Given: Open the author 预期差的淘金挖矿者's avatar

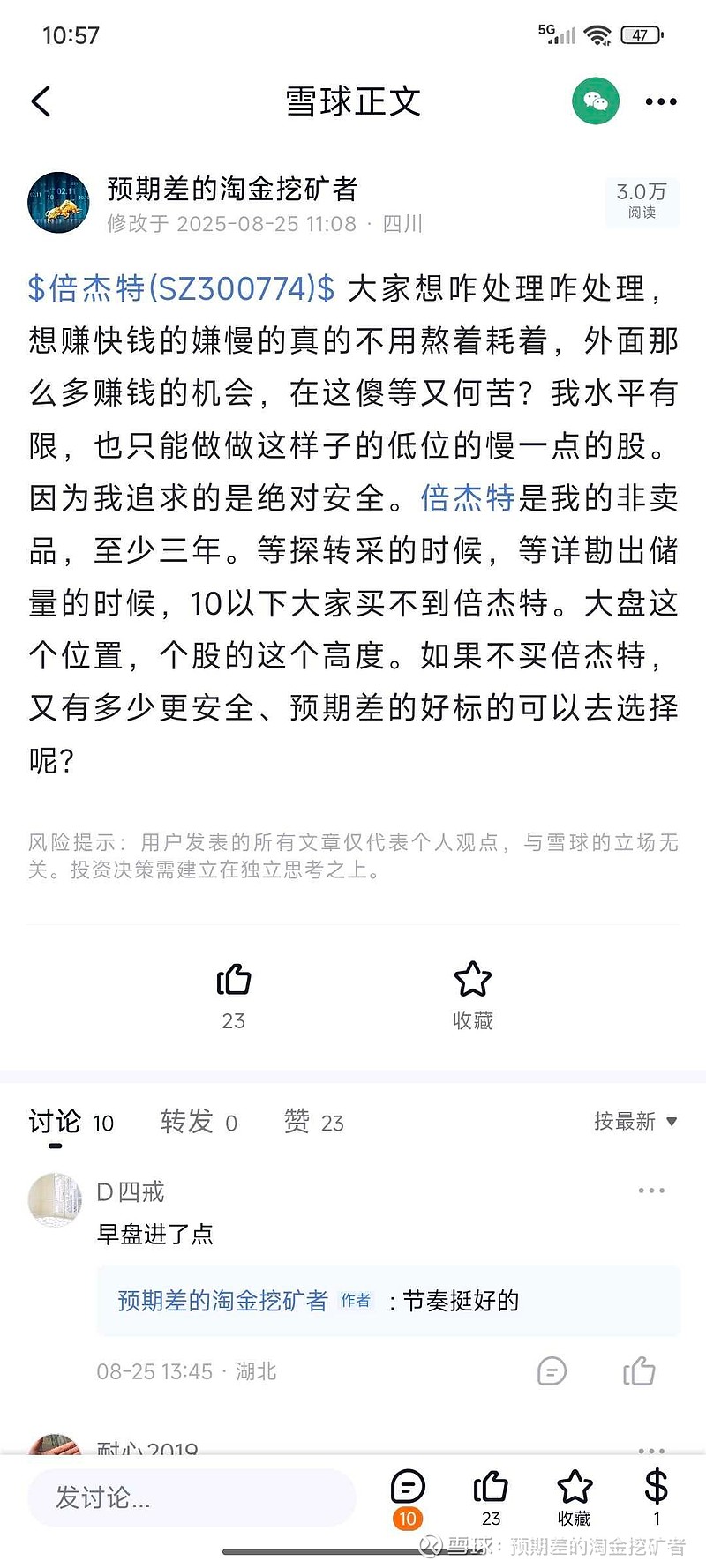Looking at the screenshot, I should point(58,203).
